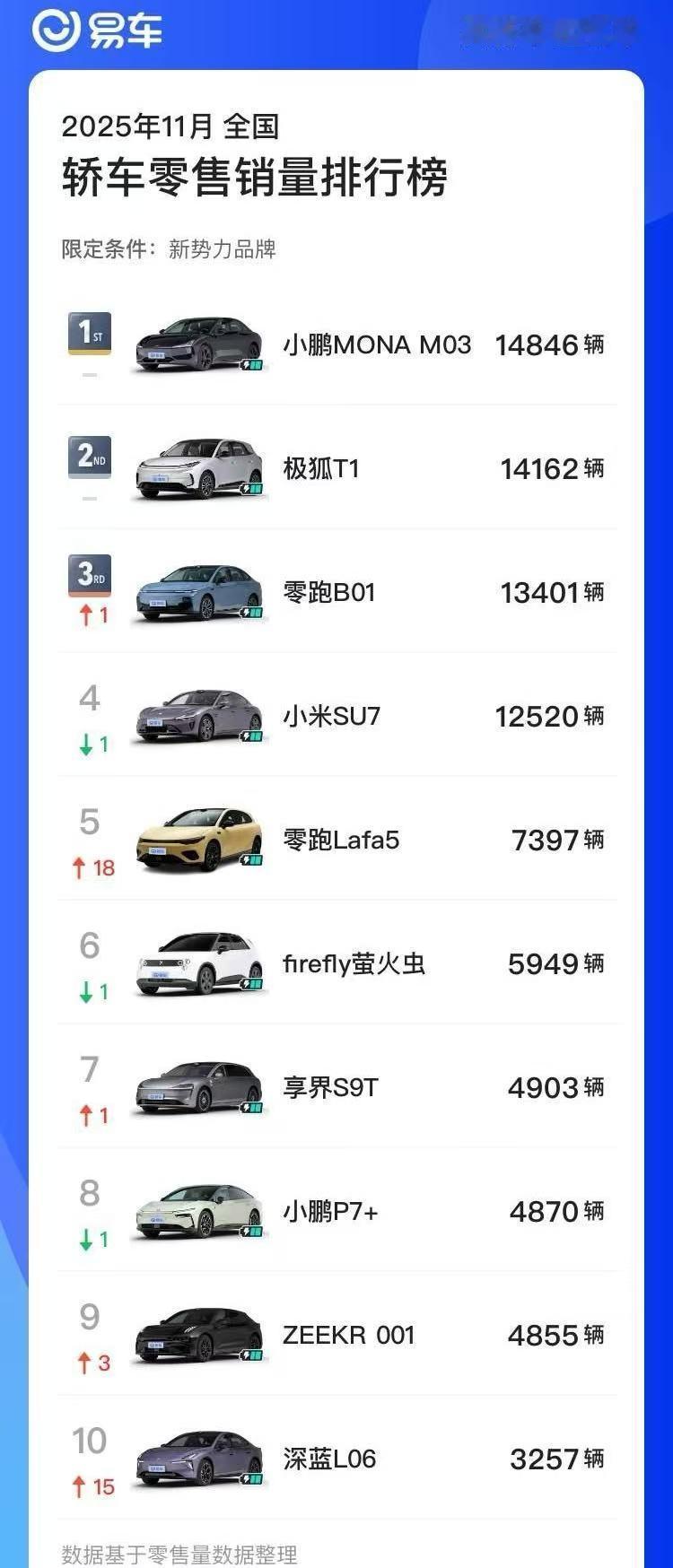Screen dimensions: 673x1568
Task: Click the green battery icon on 小鹏MONA M03
Action: 251,364
